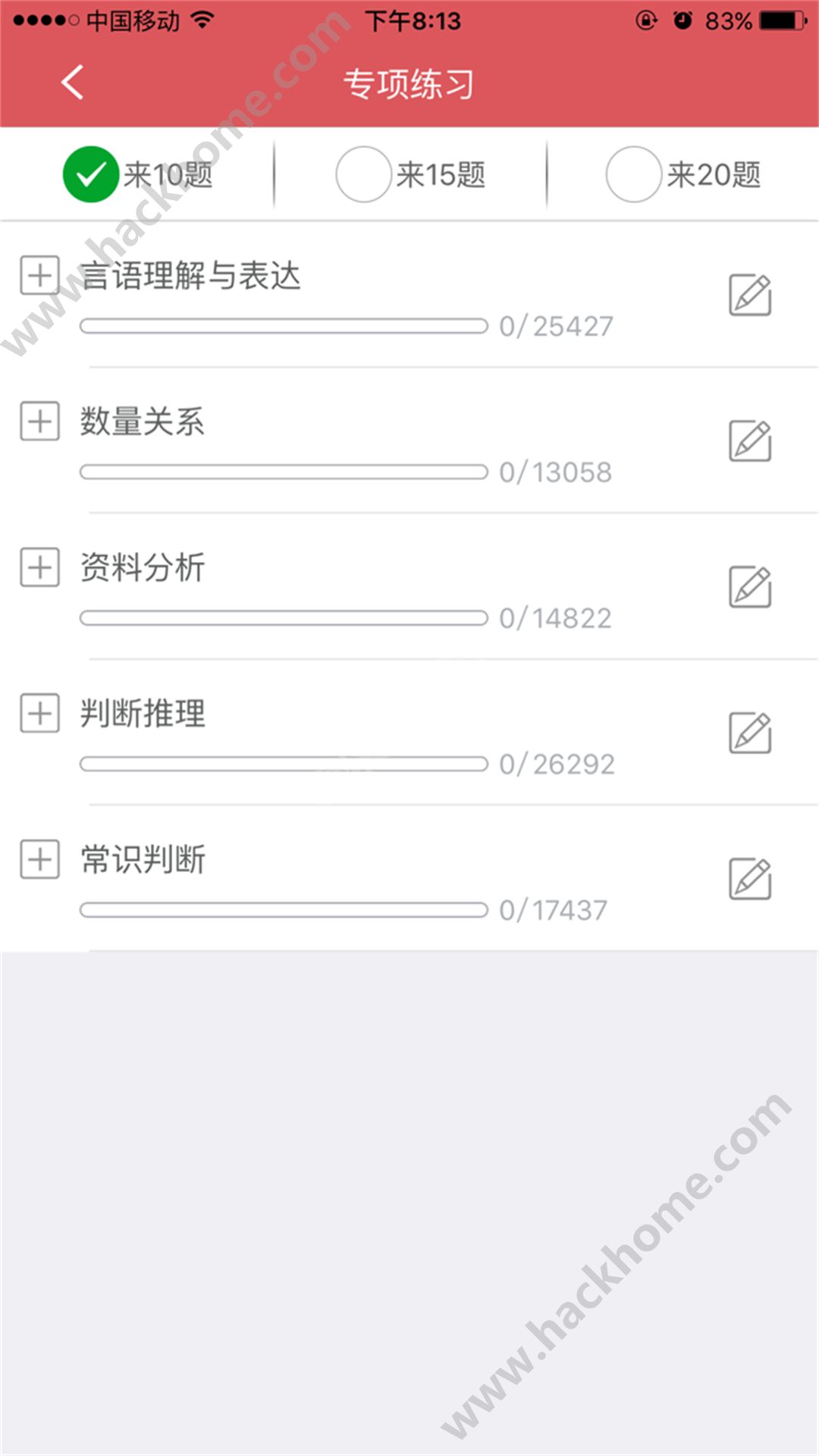The image size is (819, 1456).
Task: Start practice for 言语理解与表达 via pencil icon
Action: [750, 295]
